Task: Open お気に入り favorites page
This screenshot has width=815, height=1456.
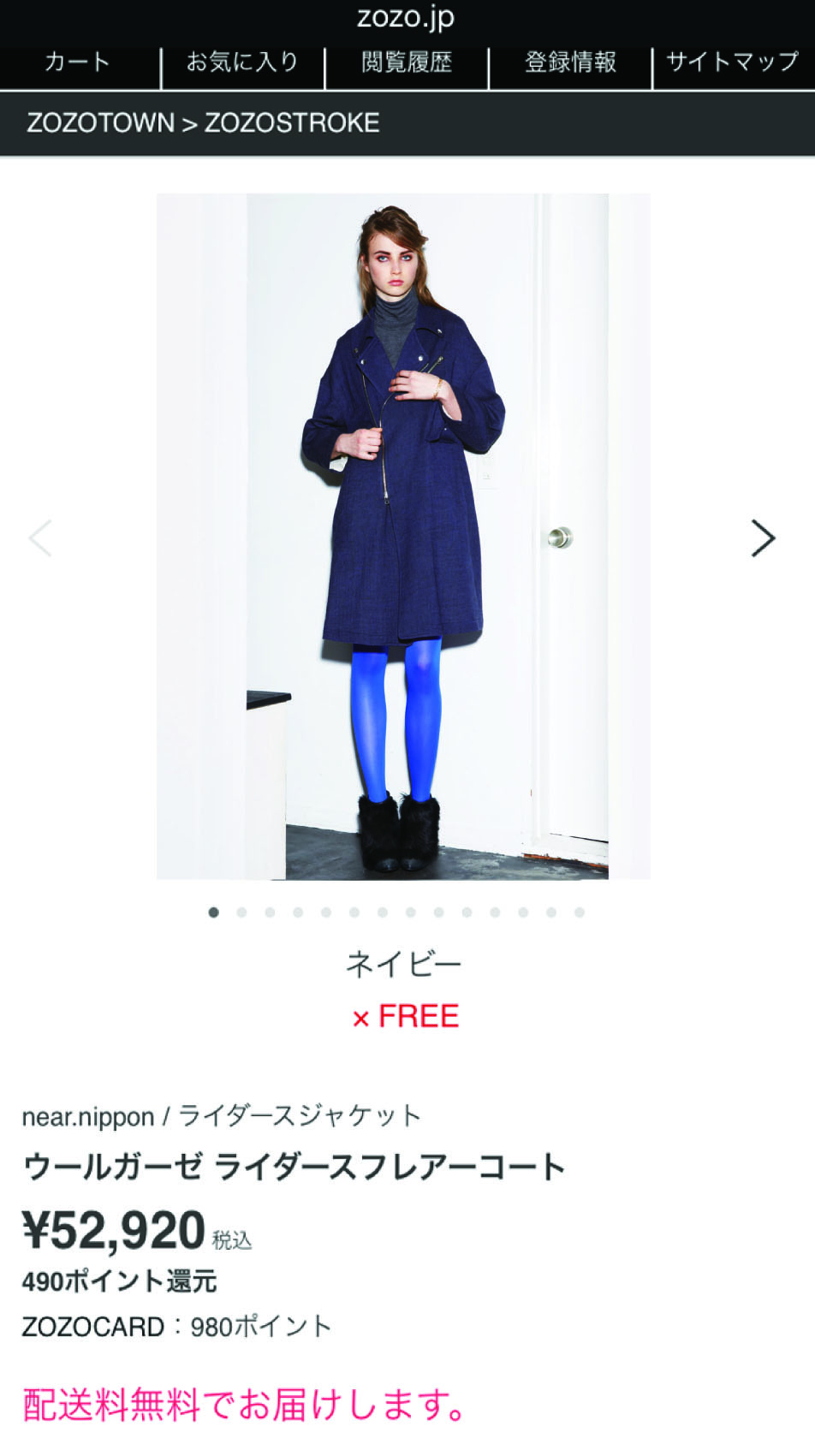Action: [x=242, y=62]
